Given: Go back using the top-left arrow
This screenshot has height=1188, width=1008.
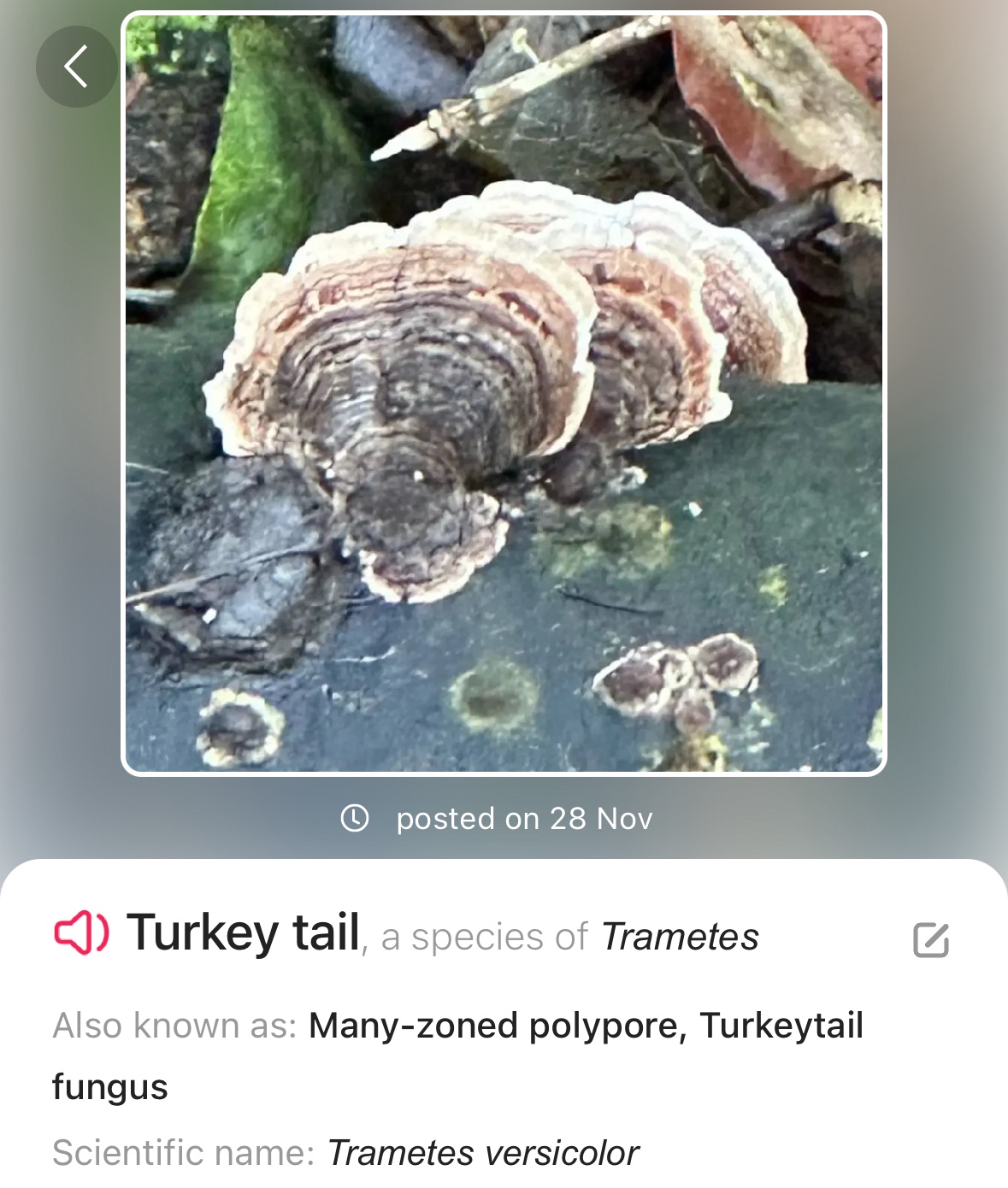Looking at the screenshot, I should 76,67.
